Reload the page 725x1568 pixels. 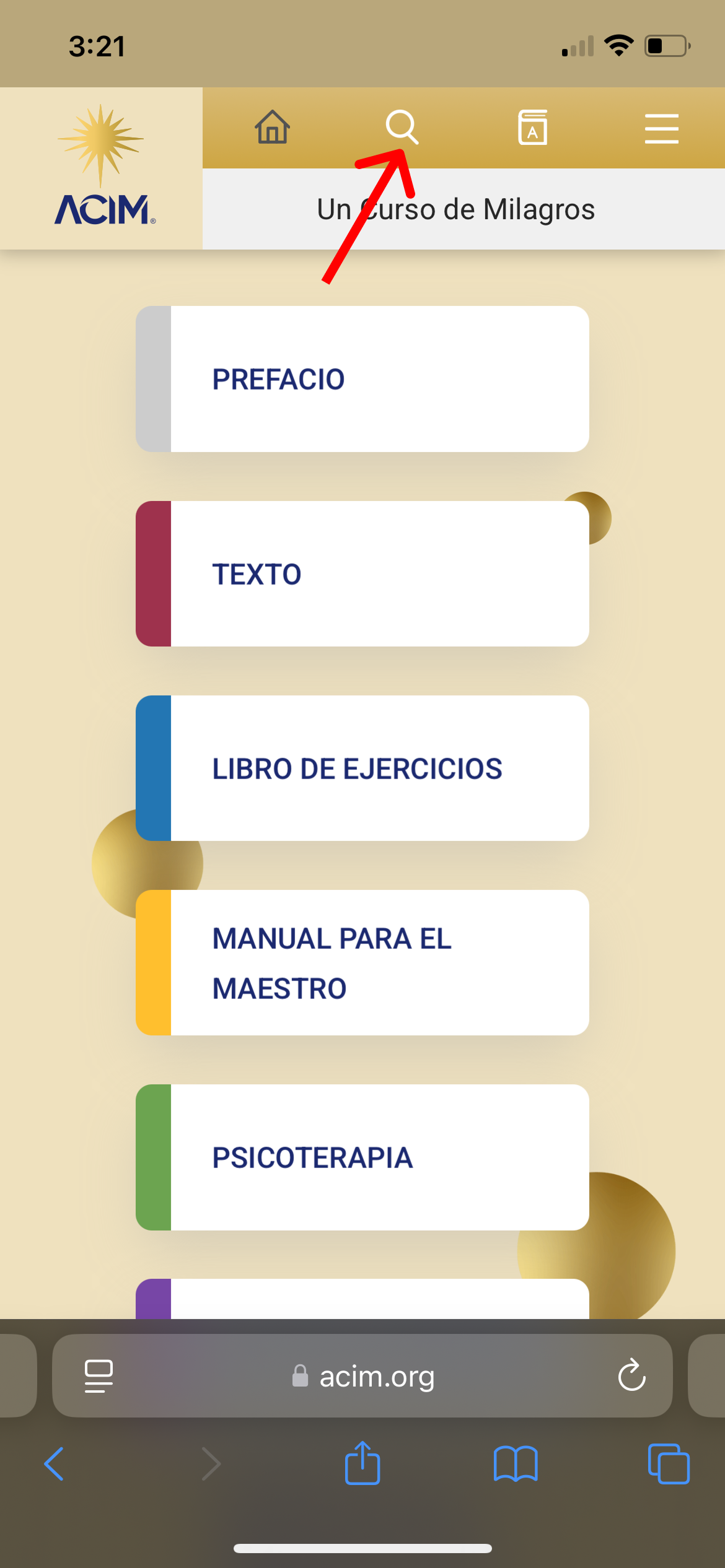pyautogui.click(x=631, y=1375)
